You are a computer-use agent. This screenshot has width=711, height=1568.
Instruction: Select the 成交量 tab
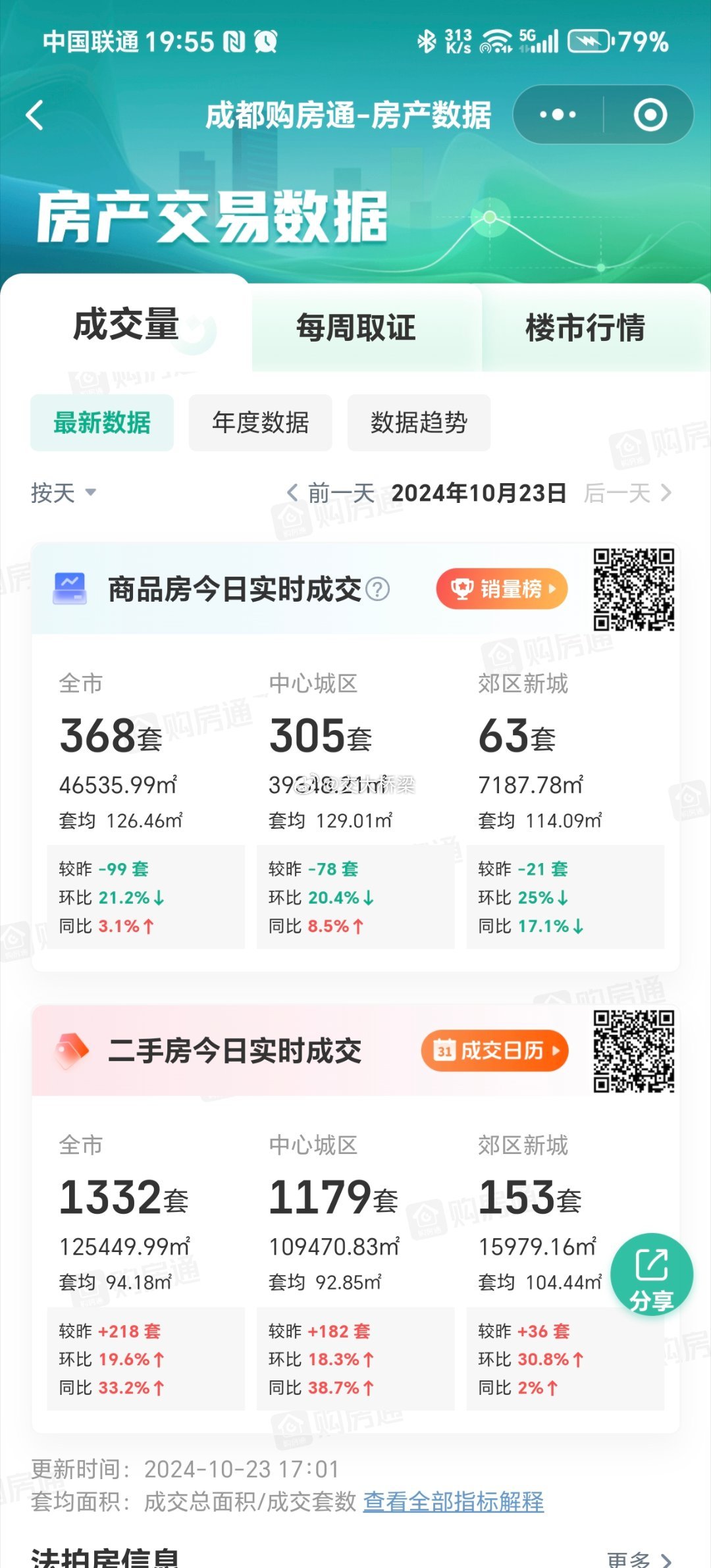(x=126, y=325)
